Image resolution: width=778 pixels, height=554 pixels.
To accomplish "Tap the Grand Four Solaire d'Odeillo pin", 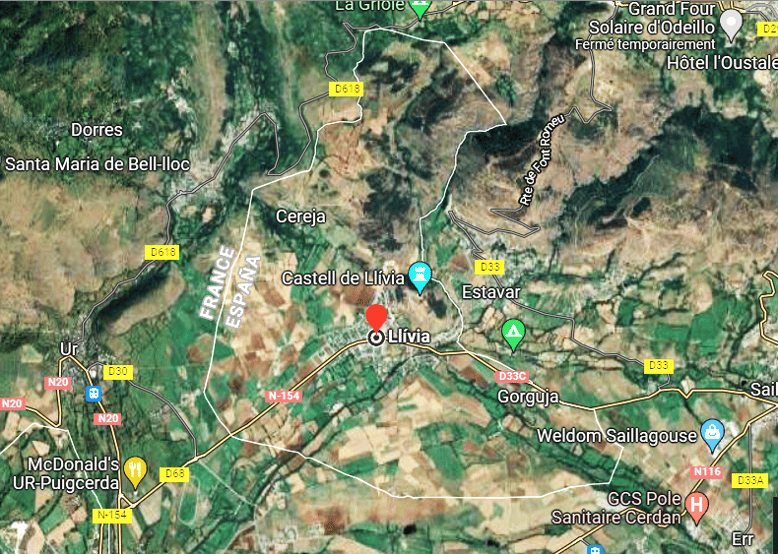I will (x=732, y=21).
